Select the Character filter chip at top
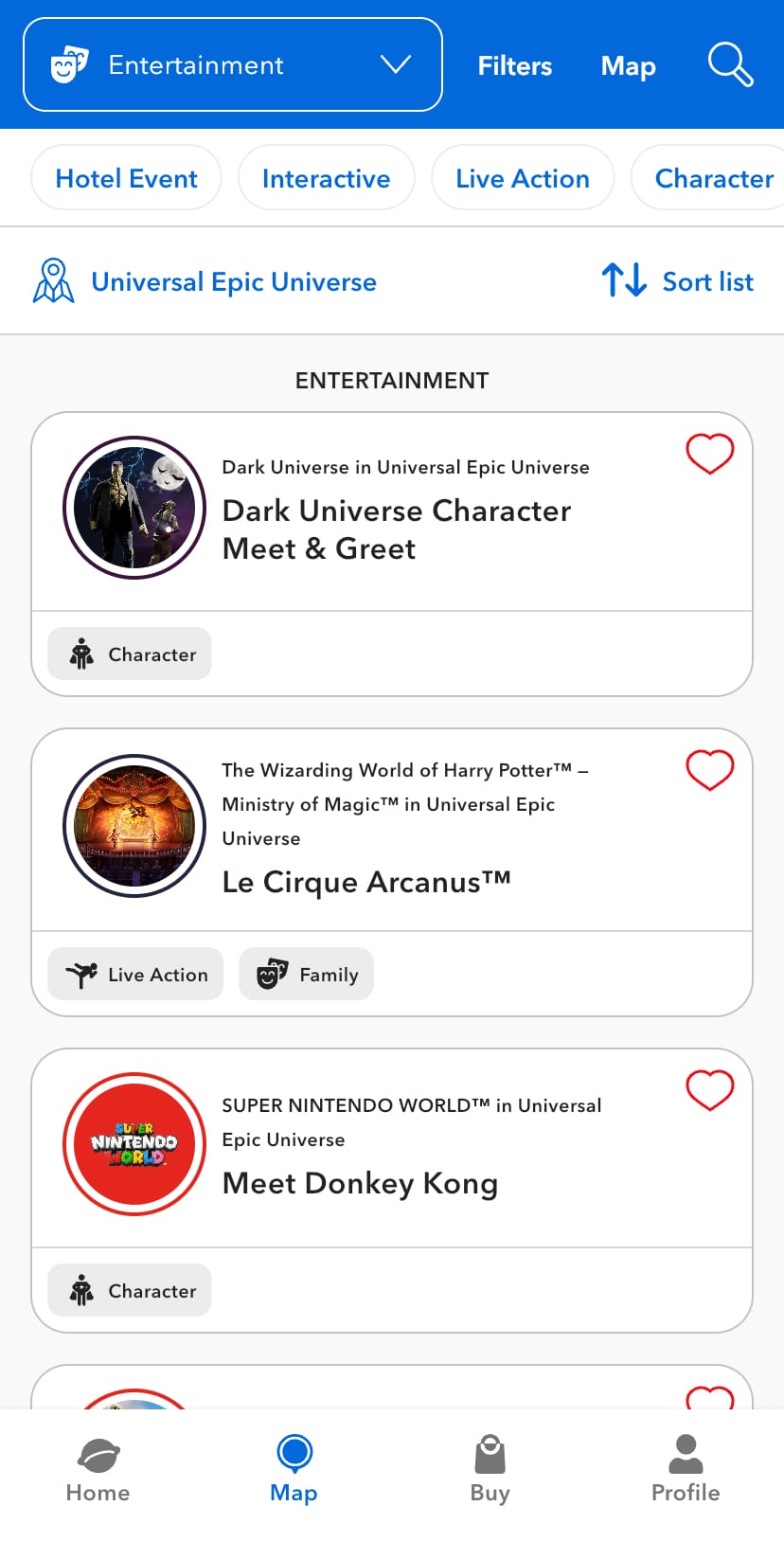 tap(712, 178)
